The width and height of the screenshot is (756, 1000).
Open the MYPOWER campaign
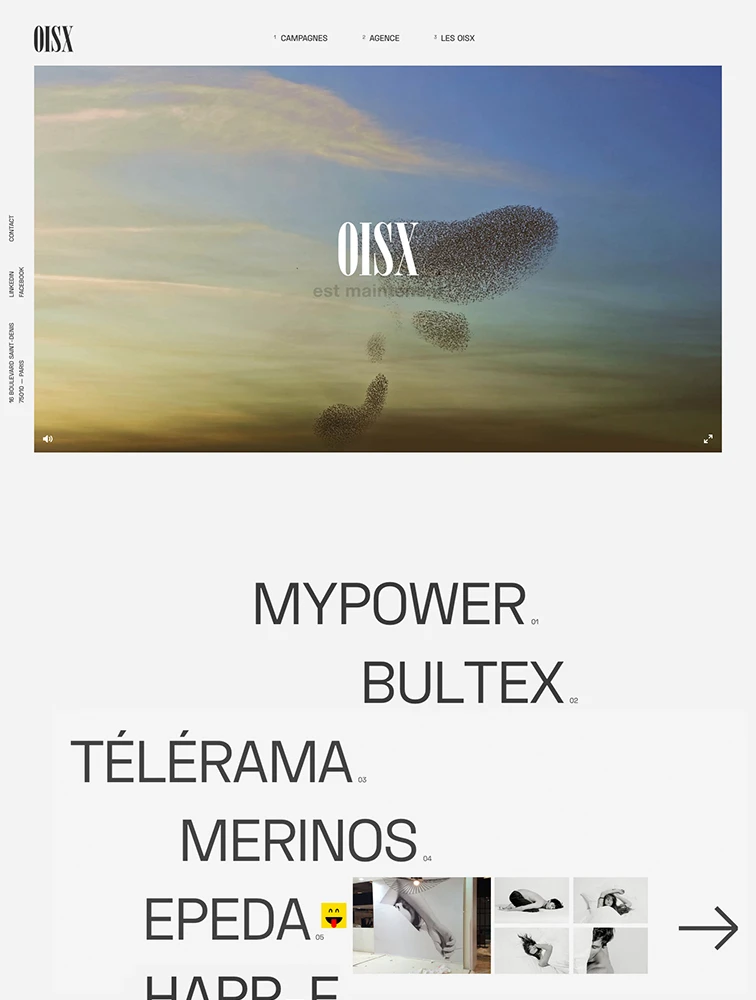pyautogui.click(x=389, y=604)
